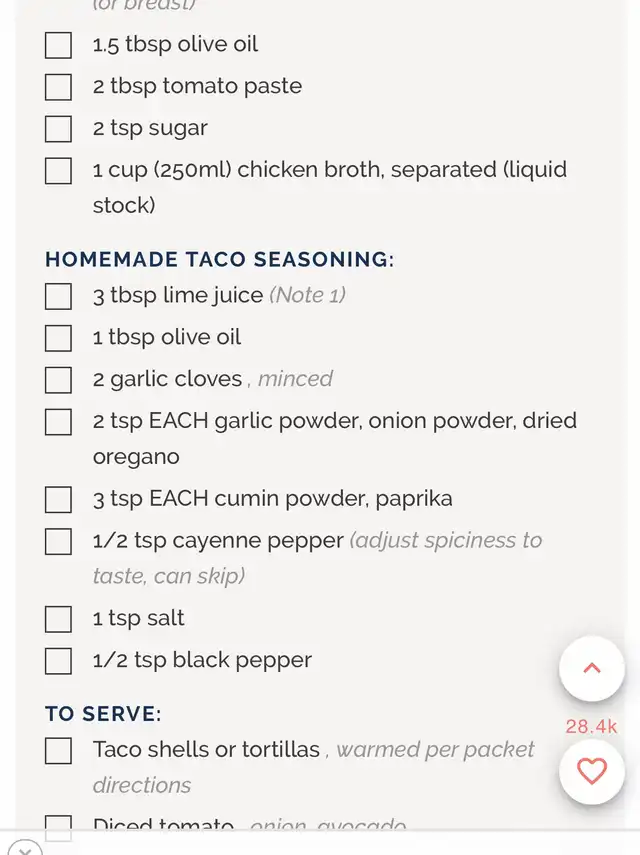The height and width of the screenshot is (855, 640).
Task: Check off 1 tbsp olive oil
Action: (59, 338)
